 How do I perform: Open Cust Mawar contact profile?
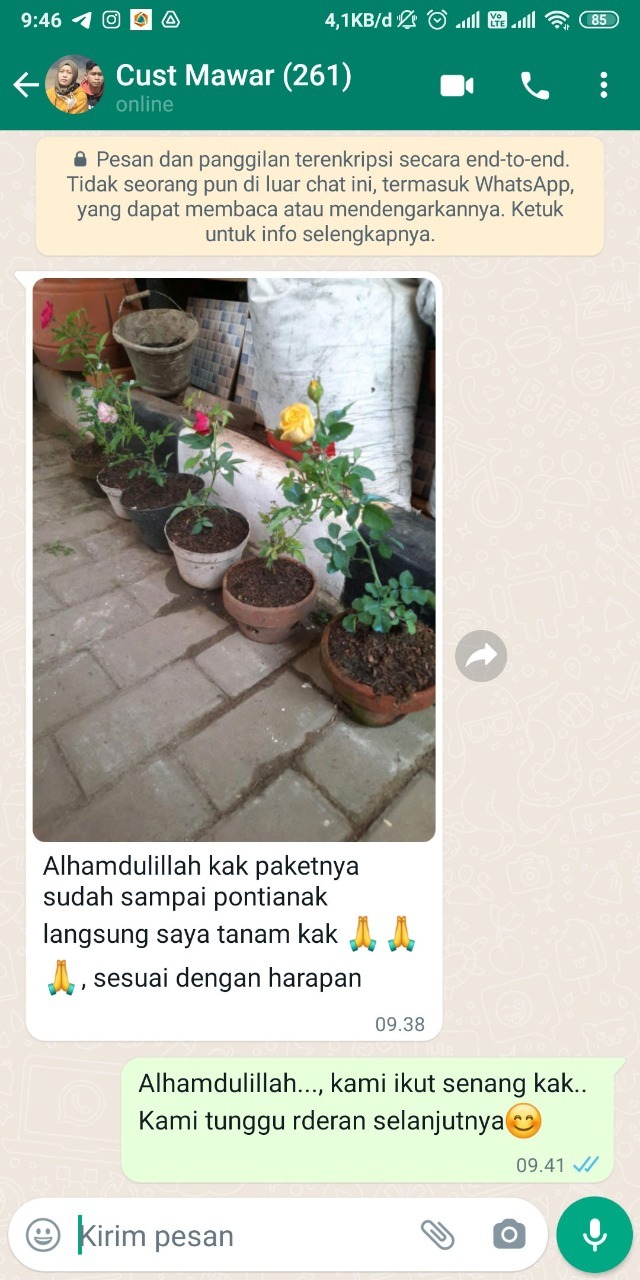pyautogui.click(x=232, y=86)
